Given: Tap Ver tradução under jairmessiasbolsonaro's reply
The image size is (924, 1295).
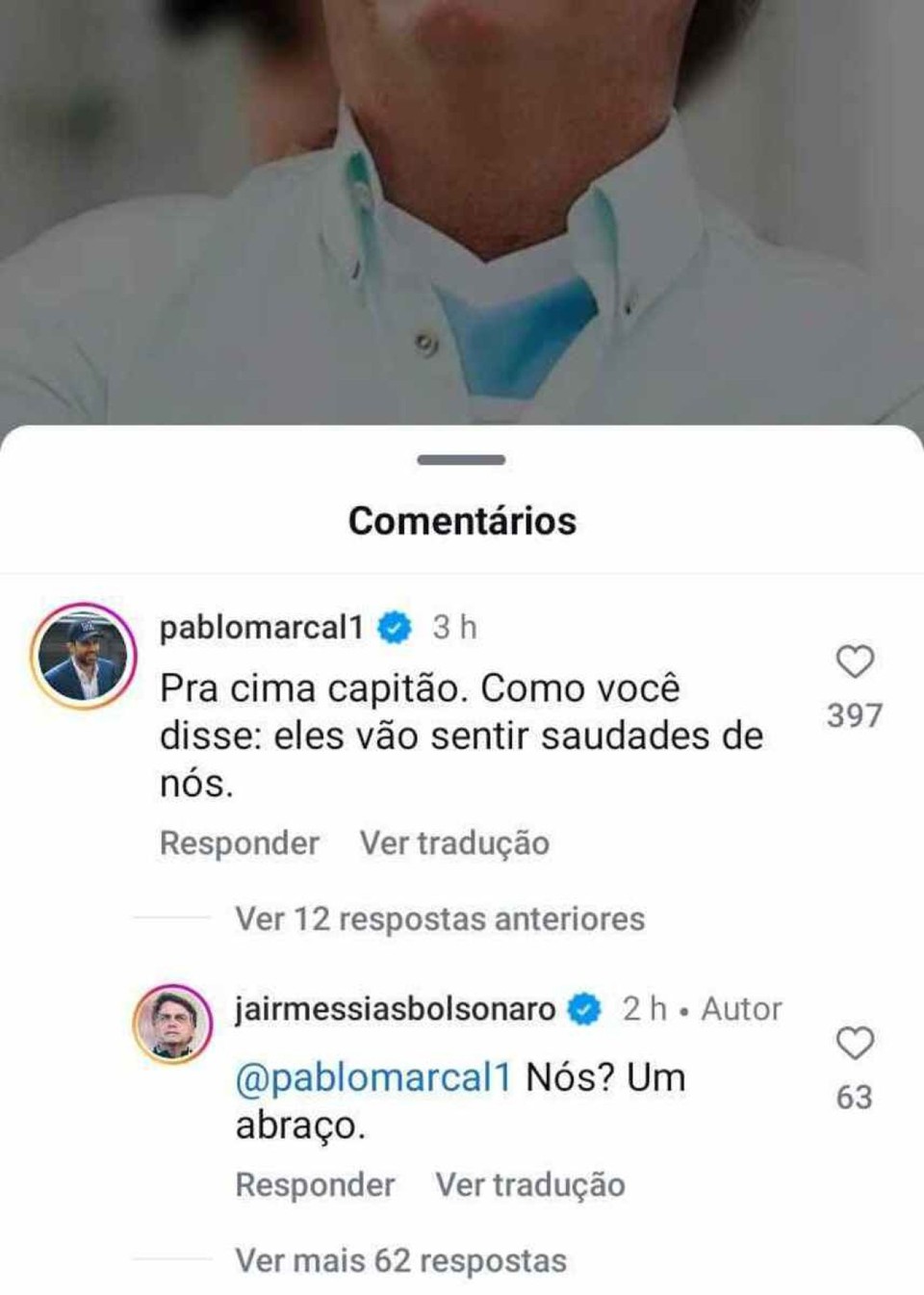Looking at the screenshot, I should (529, 1184).
